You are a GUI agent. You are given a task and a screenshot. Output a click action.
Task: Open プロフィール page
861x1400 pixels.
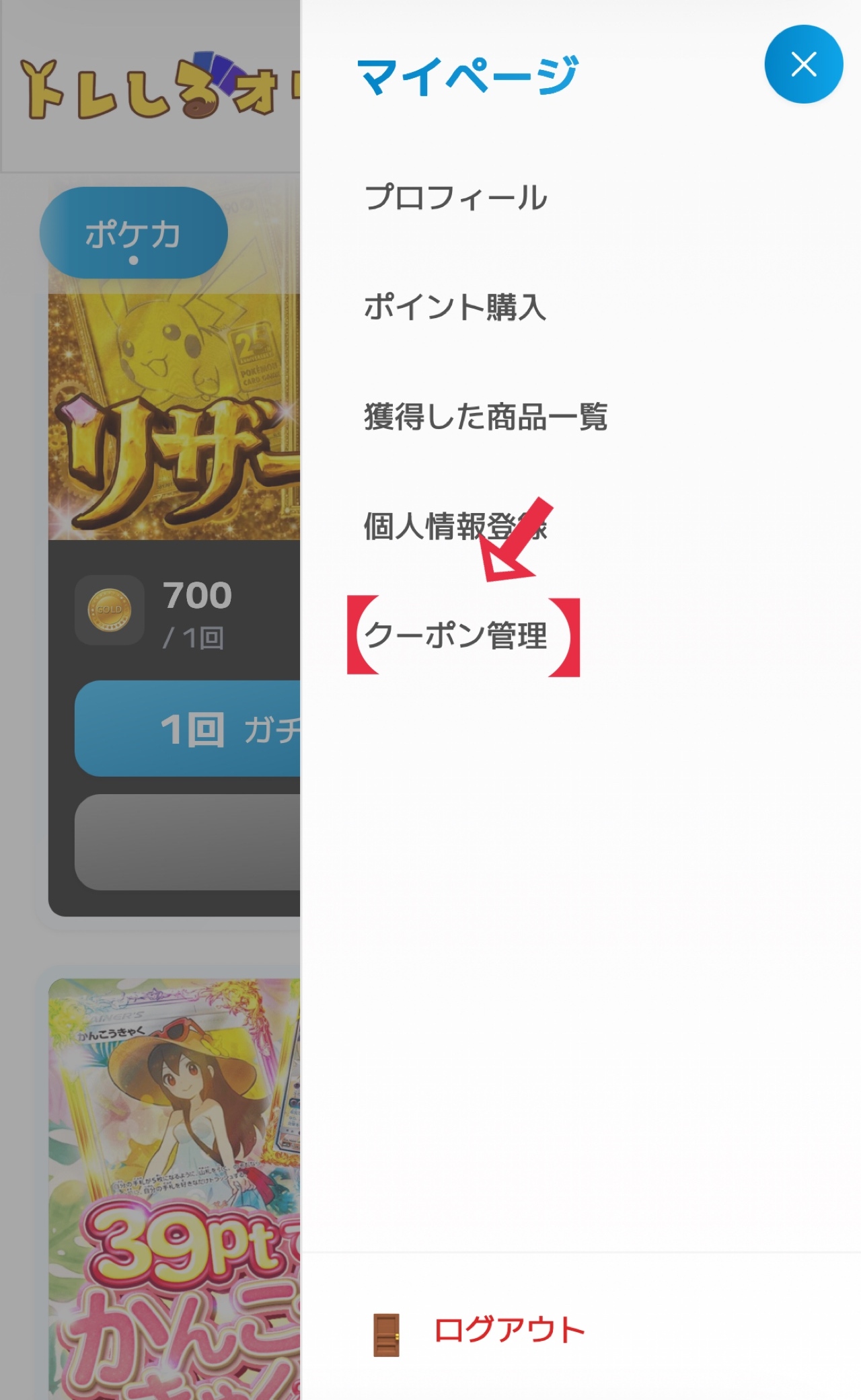(x=455, y=198)
